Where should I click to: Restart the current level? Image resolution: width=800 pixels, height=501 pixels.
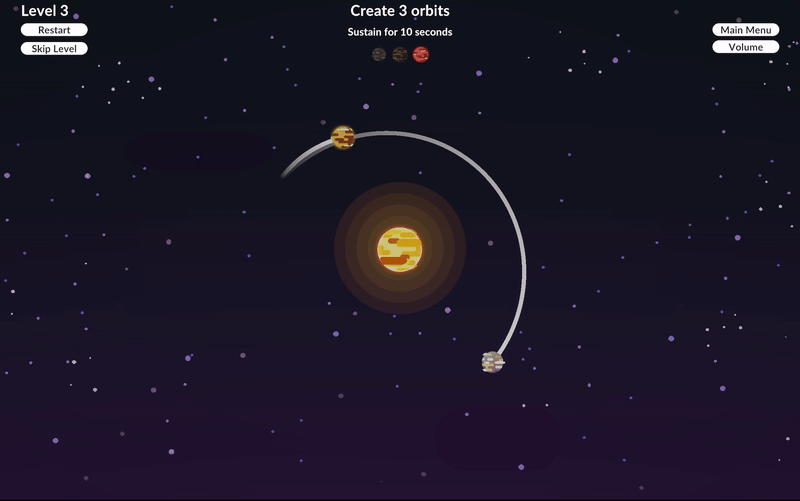[x=54, y=30]
